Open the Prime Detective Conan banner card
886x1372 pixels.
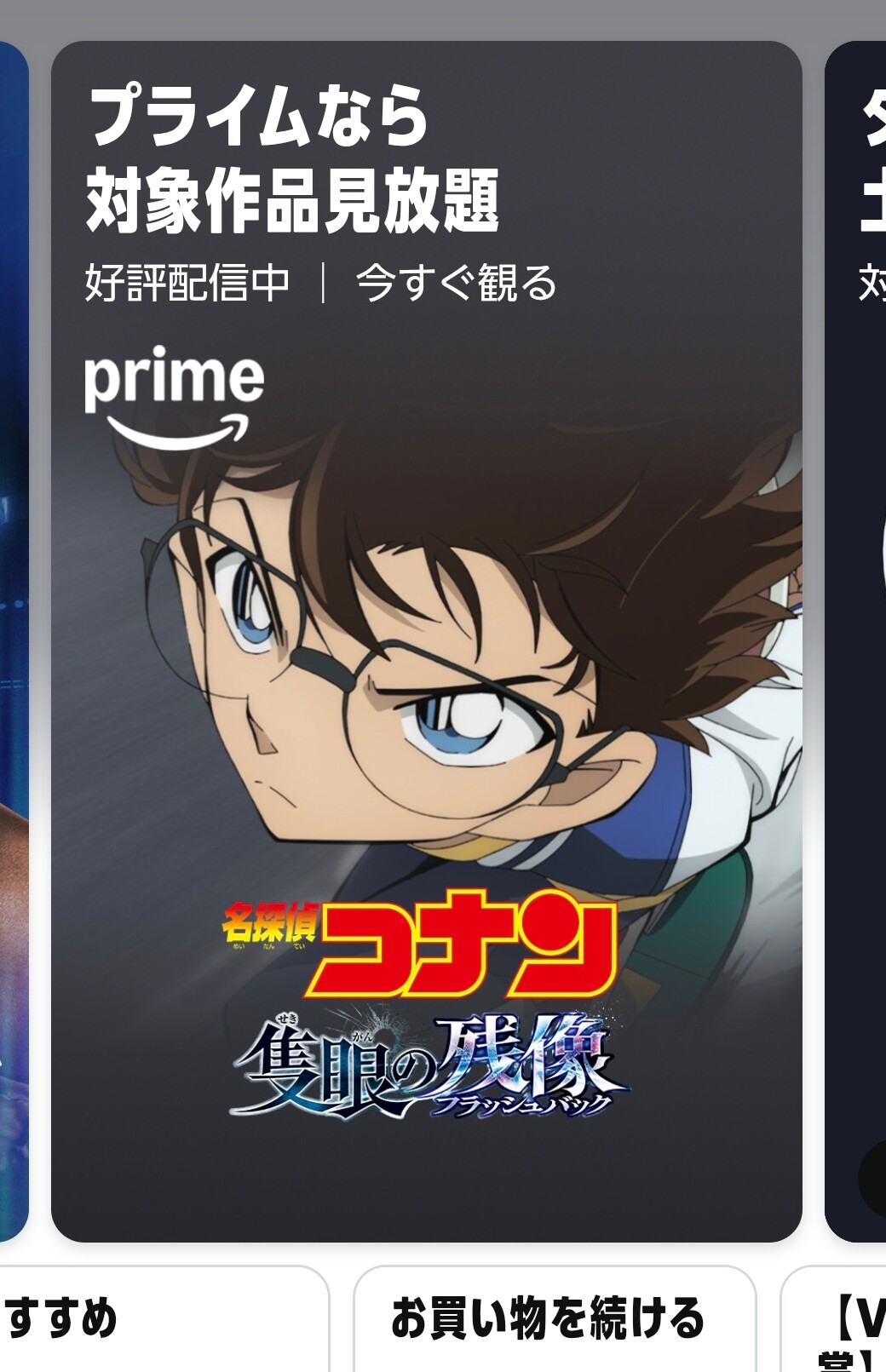click(426, 640)
